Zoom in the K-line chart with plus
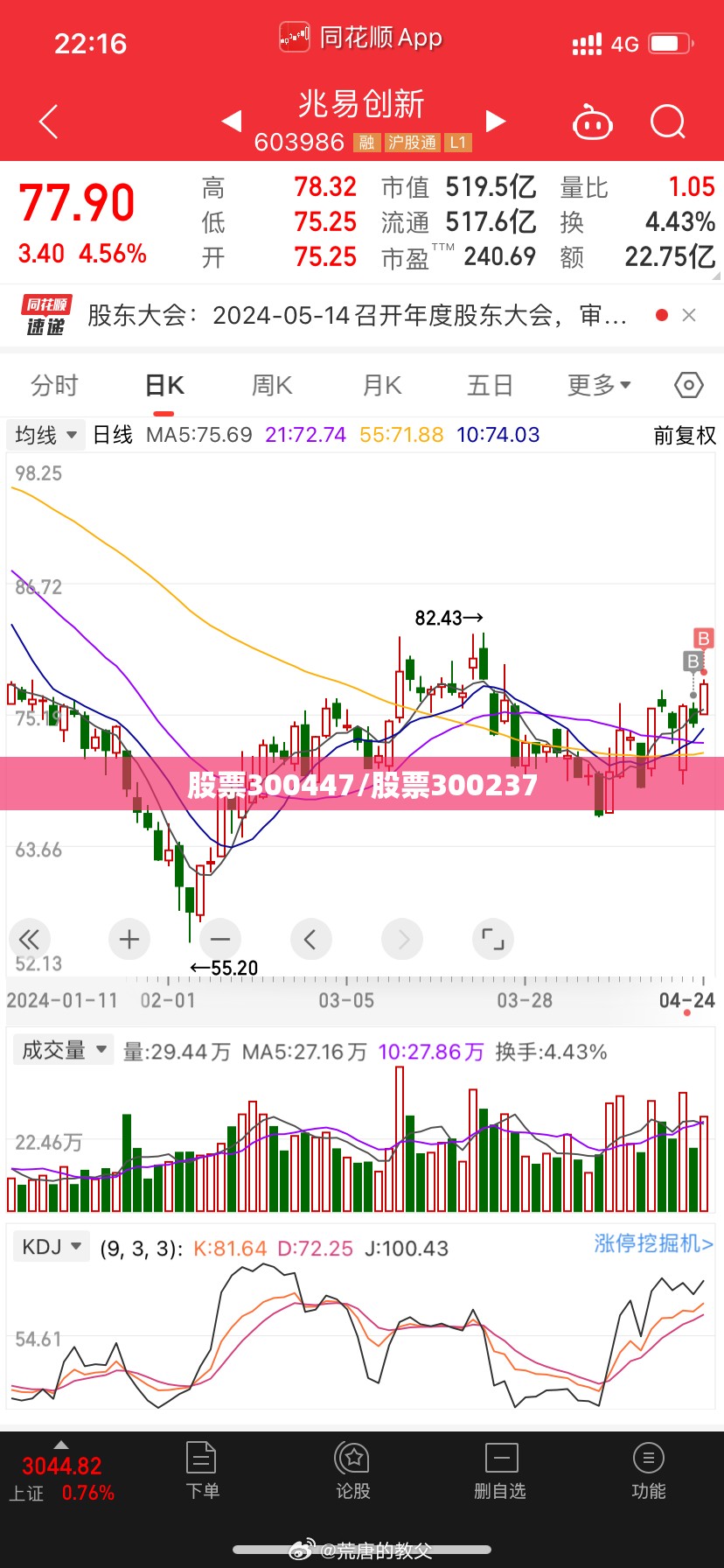Image resolution: width=724 pixels, height=1568 pixels. (x=129, y=940)
